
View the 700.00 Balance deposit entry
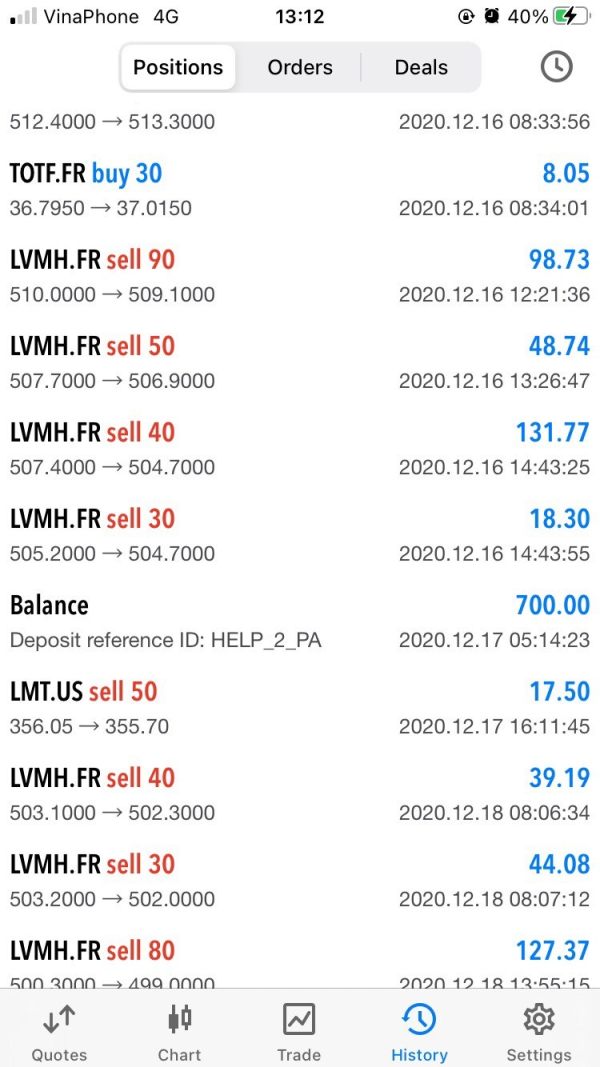click(x=300, y=621)
